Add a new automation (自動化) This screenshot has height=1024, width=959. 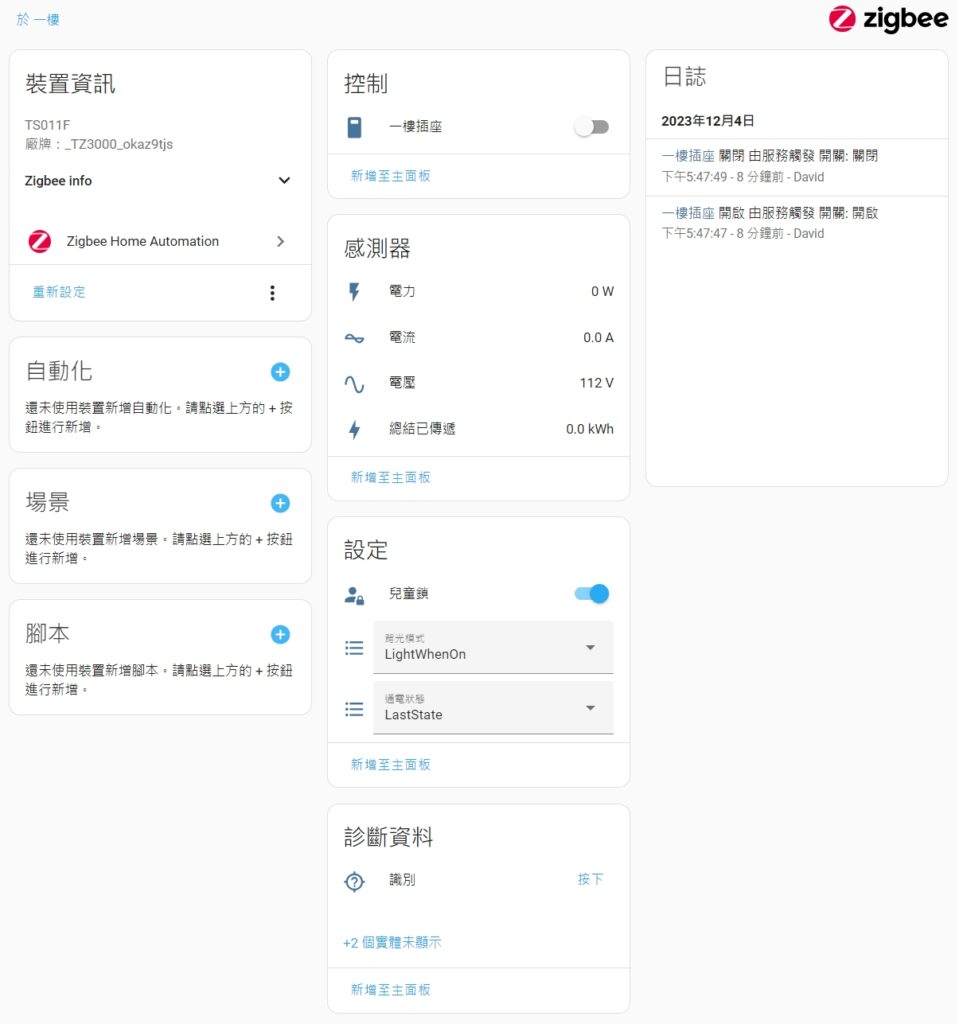click(x=280, y=372)
